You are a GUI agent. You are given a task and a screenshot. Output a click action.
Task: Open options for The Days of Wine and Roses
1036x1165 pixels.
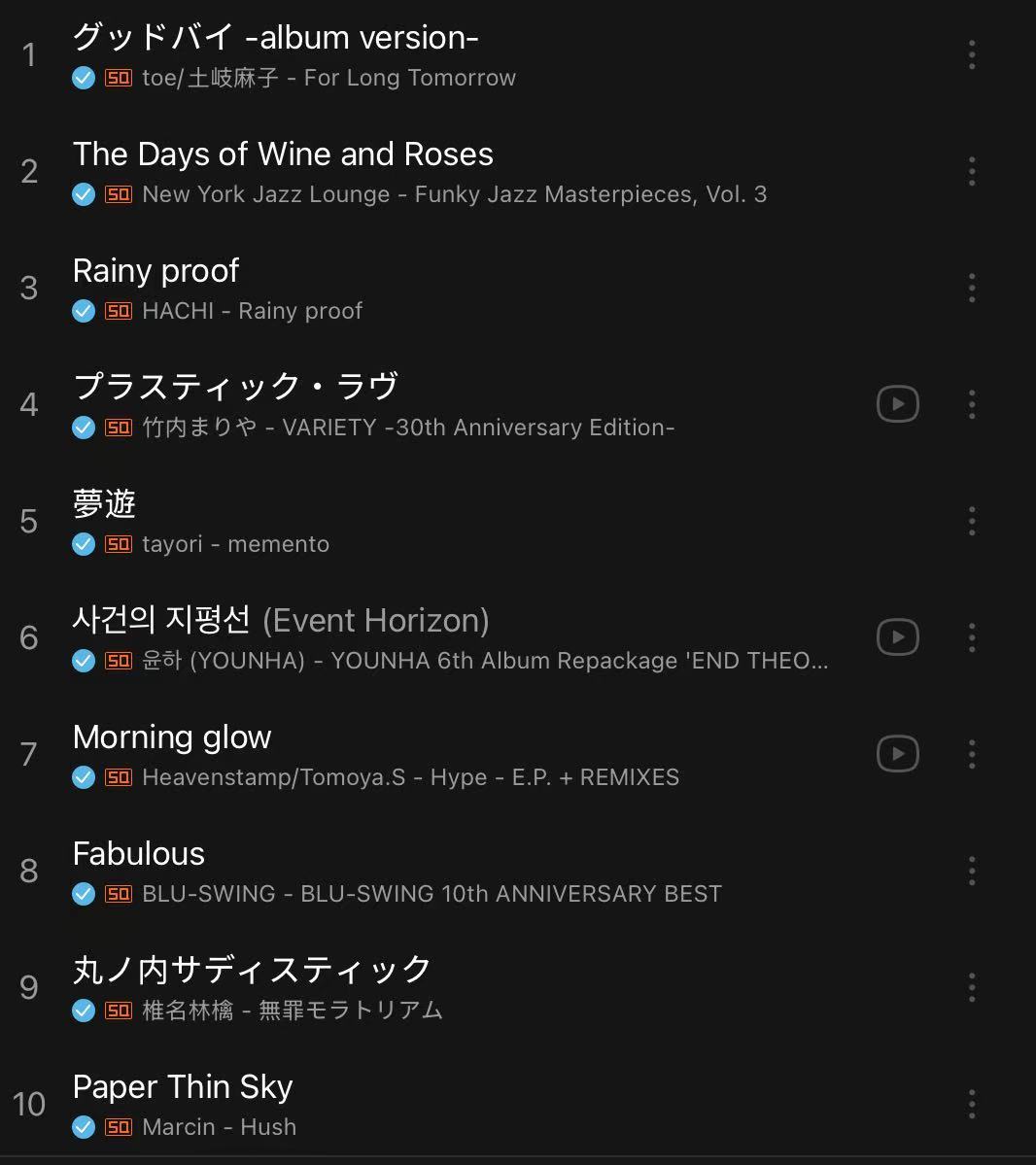[971, 172]
